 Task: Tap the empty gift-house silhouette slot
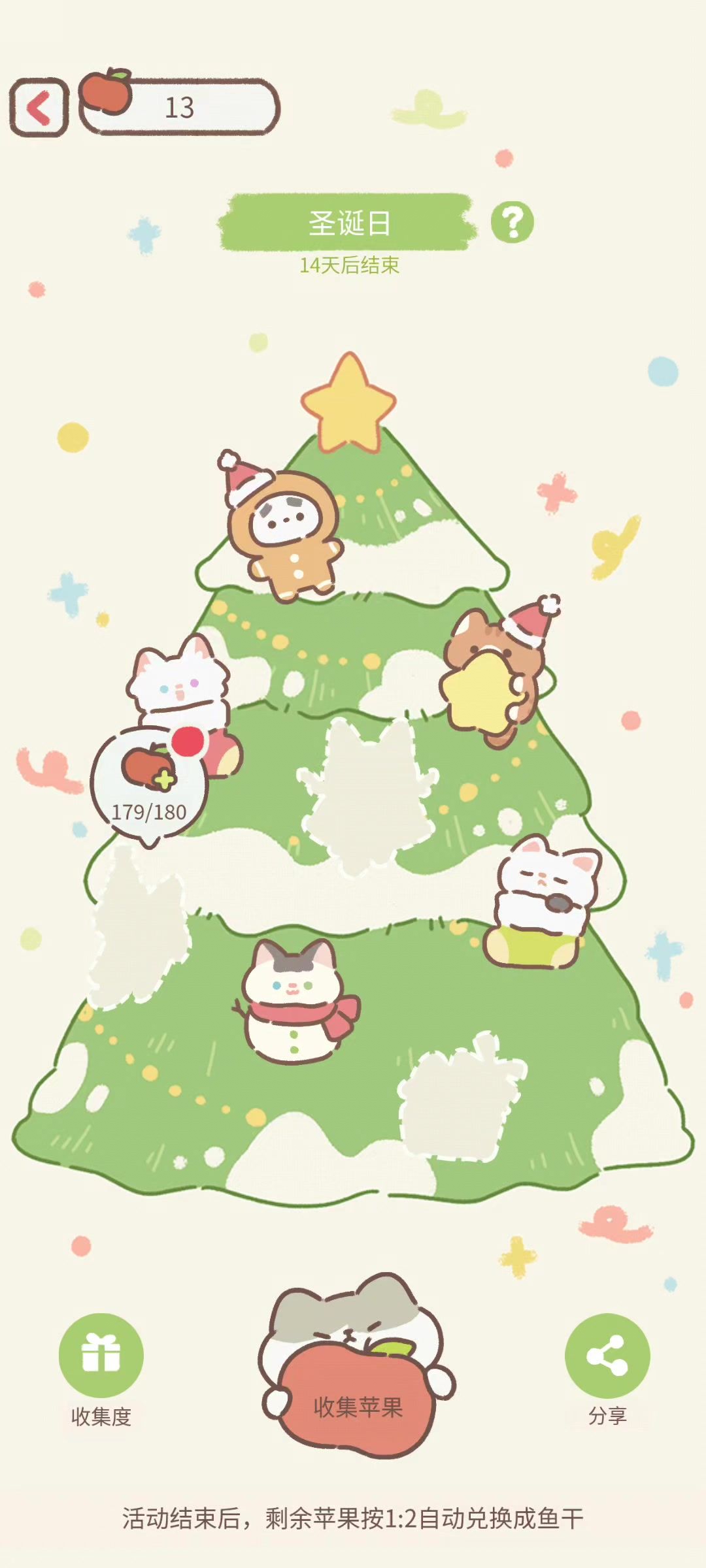click(459, 1099)
